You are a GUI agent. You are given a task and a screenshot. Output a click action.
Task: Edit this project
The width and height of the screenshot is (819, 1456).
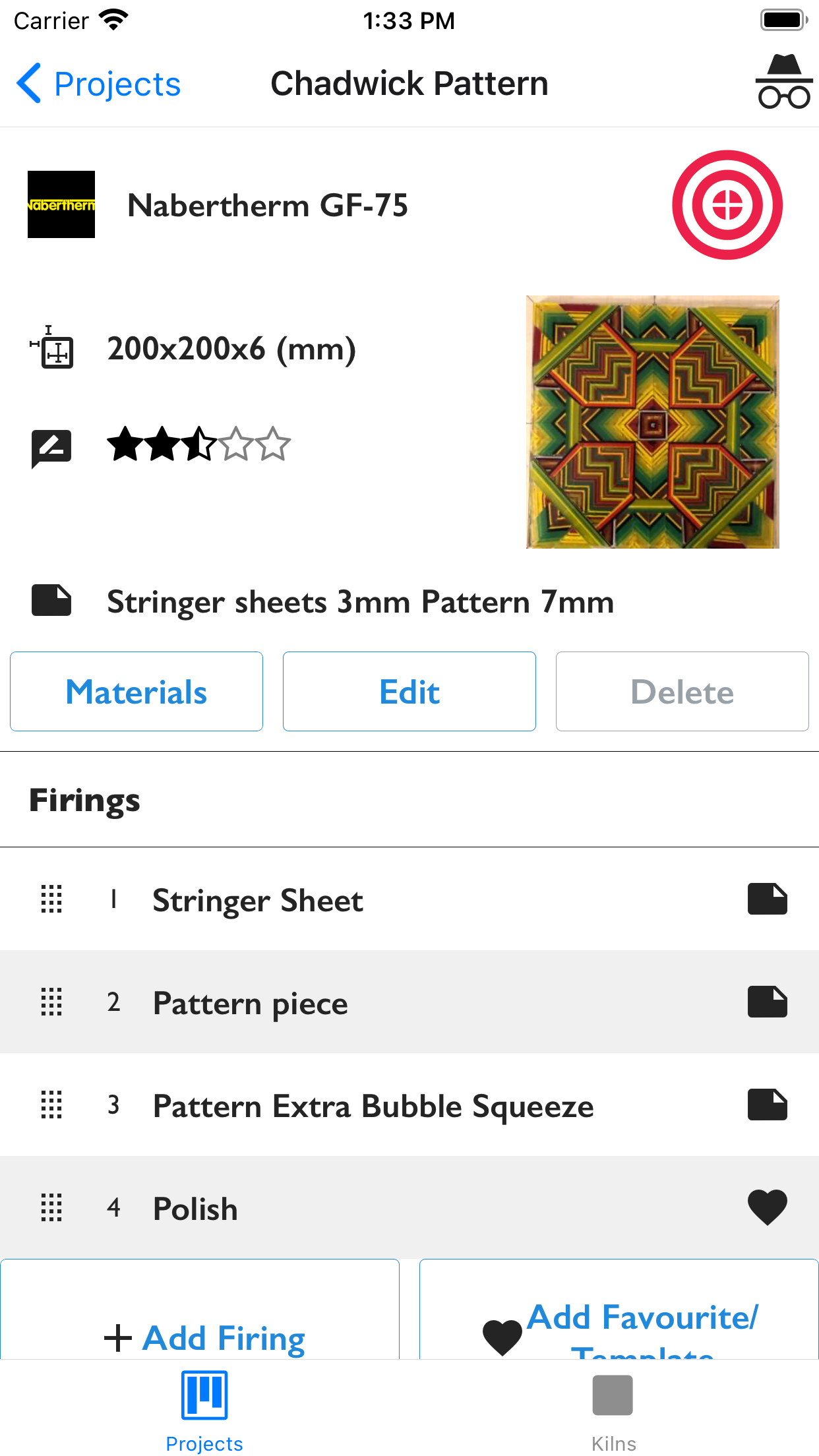(409, 691)
